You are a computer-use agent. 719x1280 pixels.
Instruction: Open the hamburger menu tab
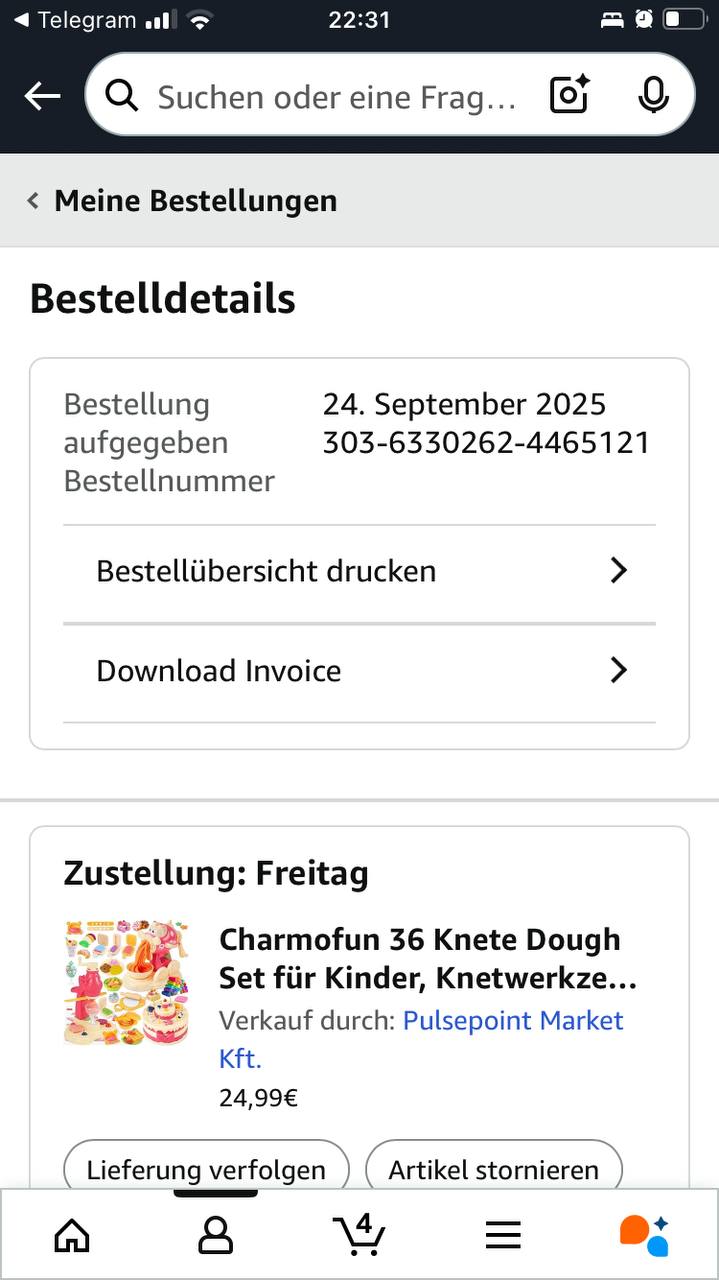pyautogui.click(x=503, y=1235)
